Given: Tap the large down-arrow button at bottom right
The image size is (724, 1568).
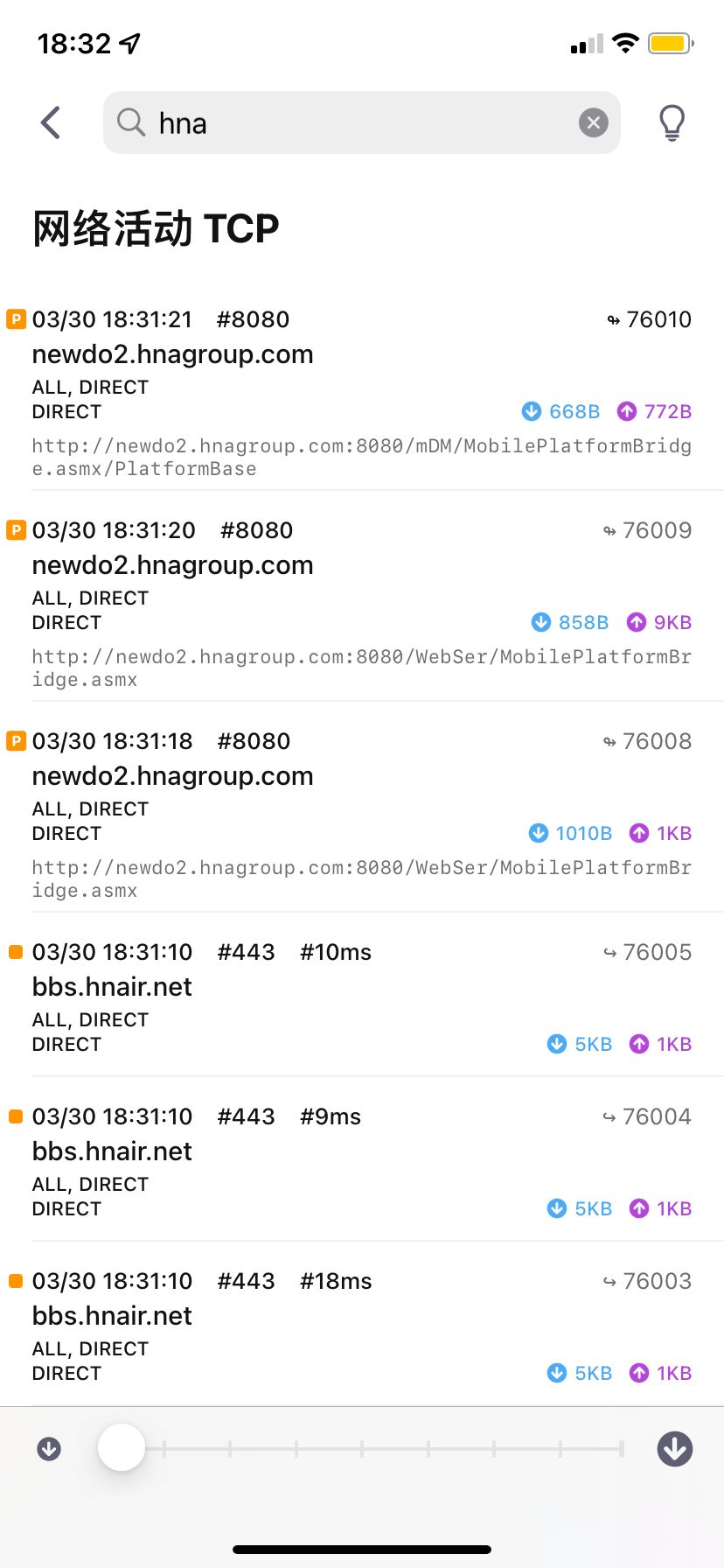Looking at the screenshot, I should tap(674, 1449).
